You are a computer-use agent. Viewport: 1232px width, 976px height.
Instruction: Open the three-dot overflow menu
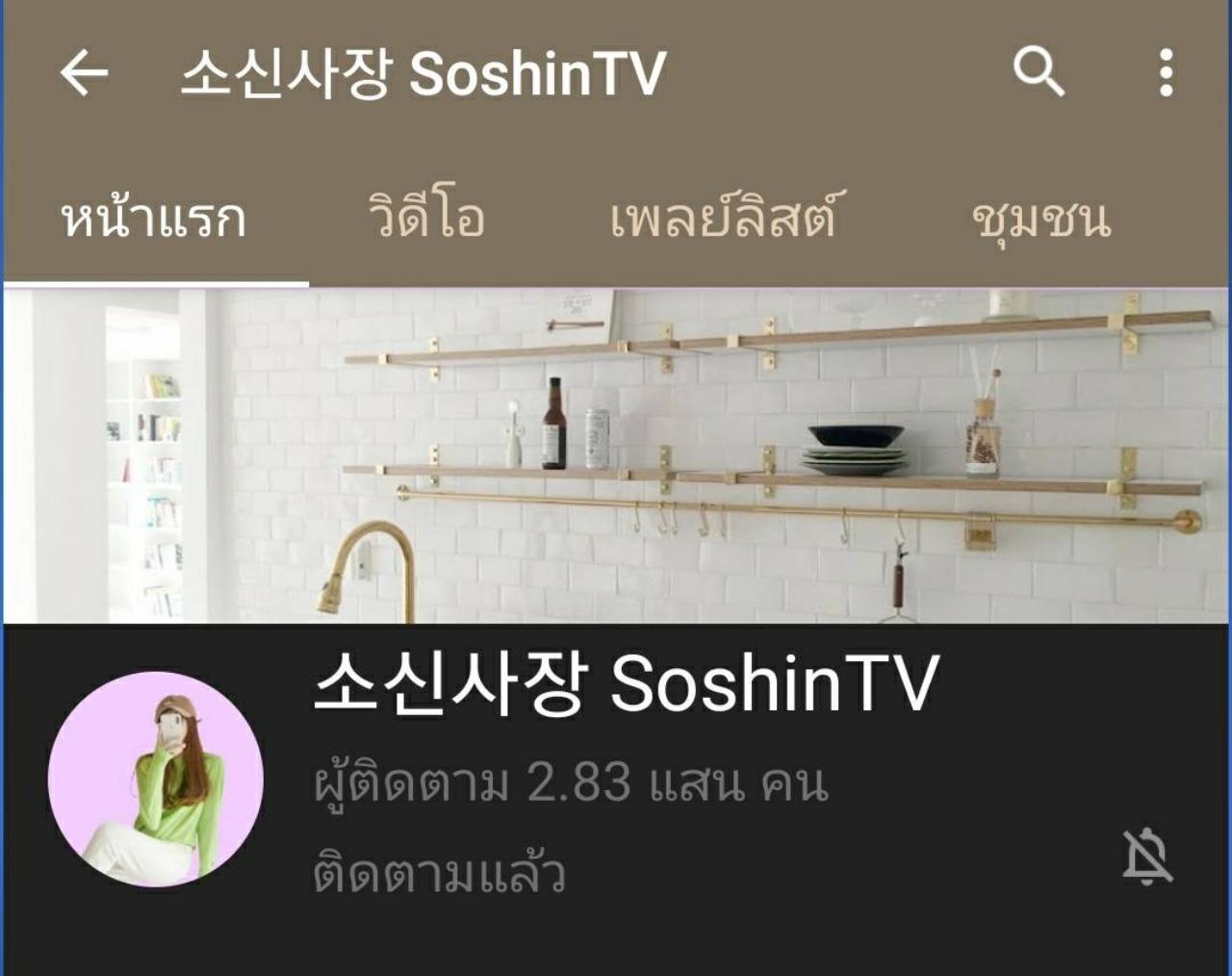pyautogui.click(x=1166, y=73)
